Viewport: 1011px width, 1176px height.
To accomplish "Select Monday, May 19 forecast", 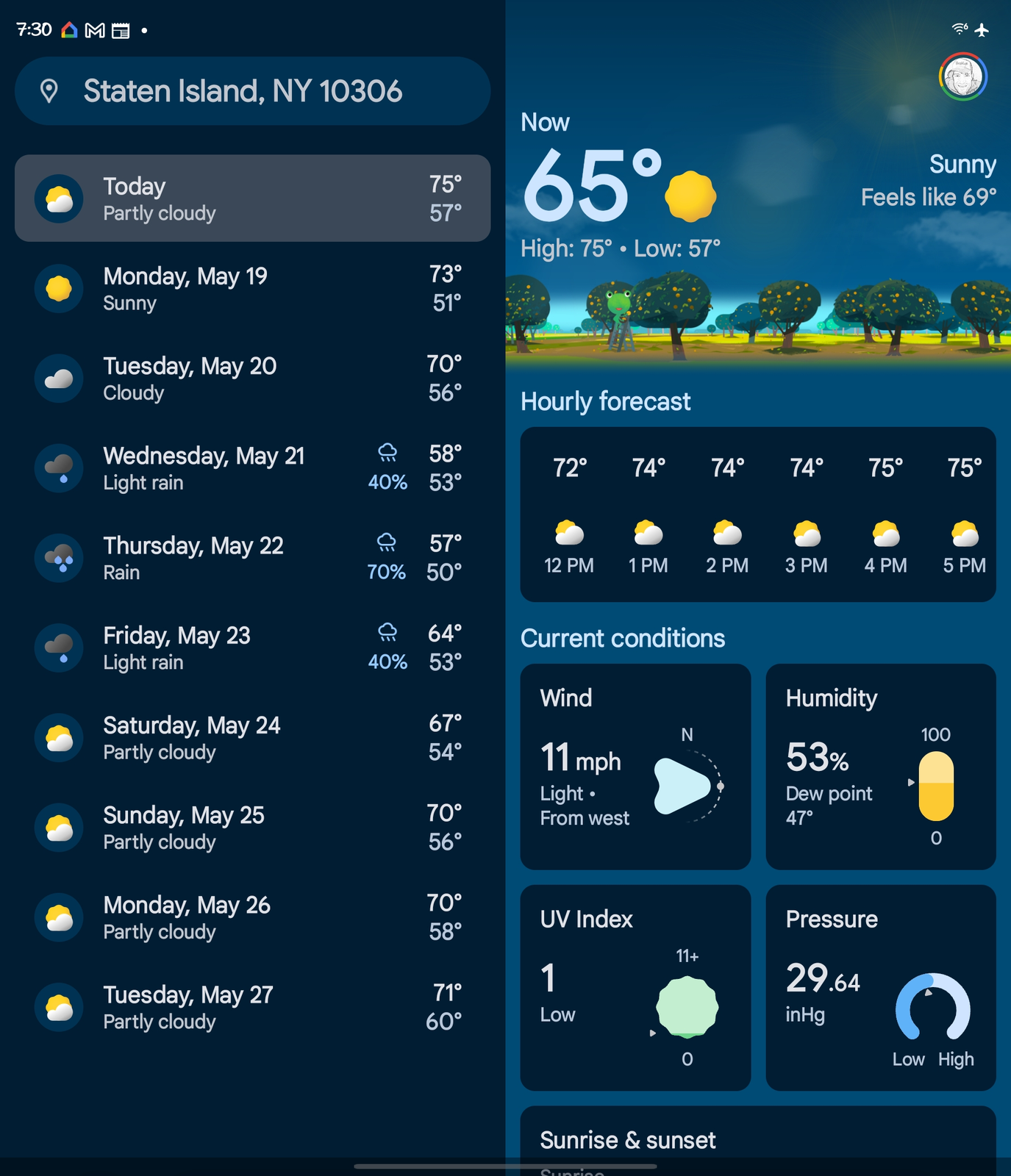I will point(252,288).
